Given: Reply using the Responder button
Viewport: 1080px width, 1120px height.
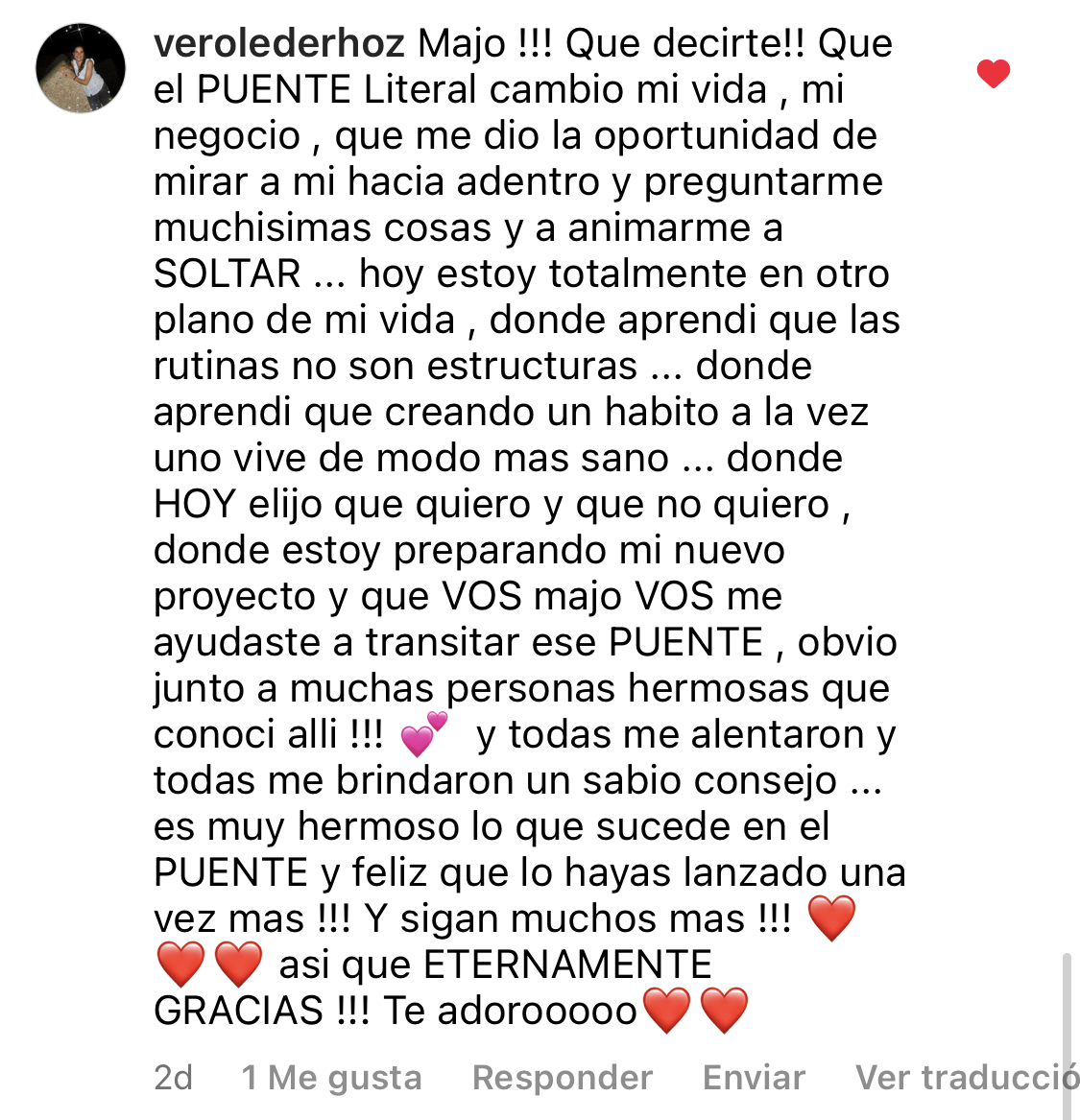Looking at the screenshot, I should pyautogui.click(x=563, y=1078).
